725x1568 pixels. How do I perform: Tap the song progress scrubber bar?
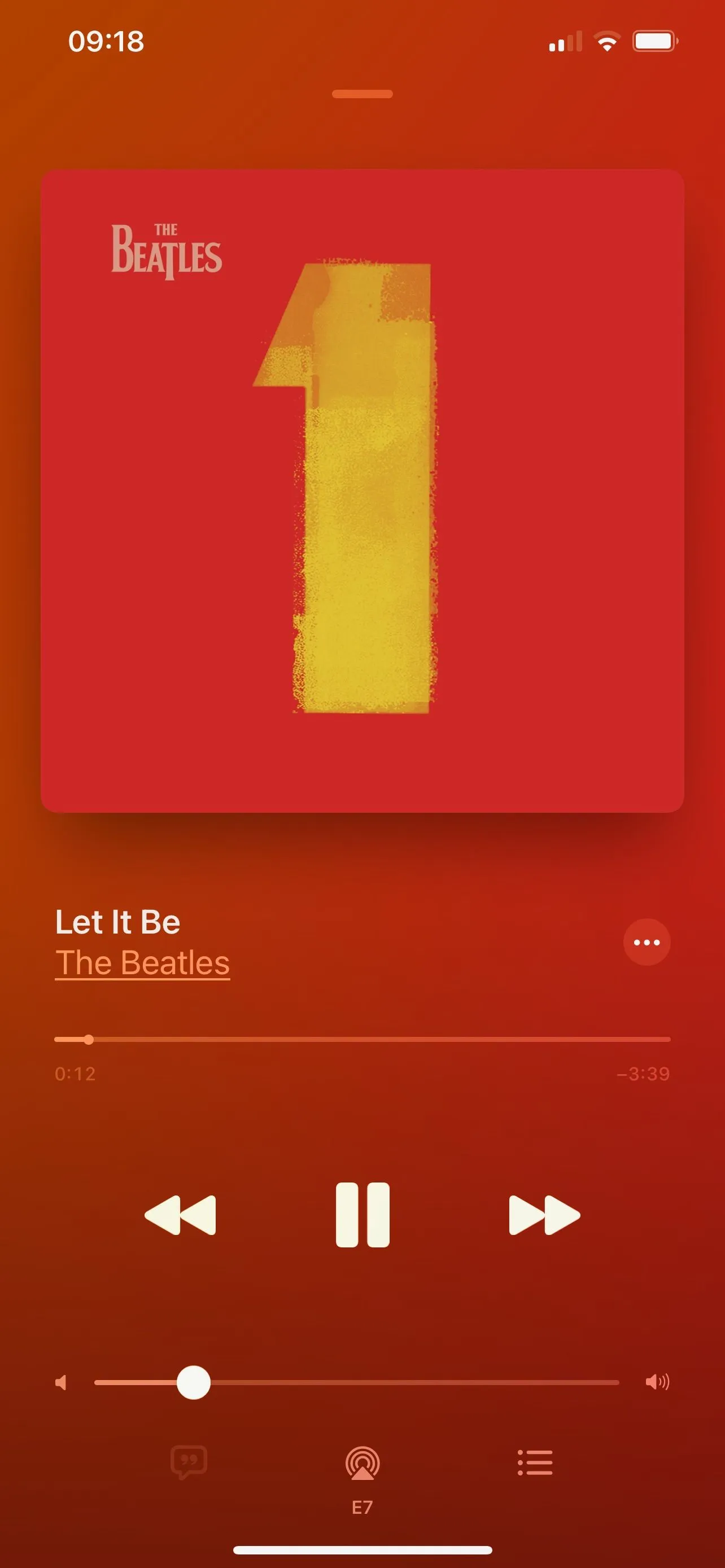point(362,1040)
